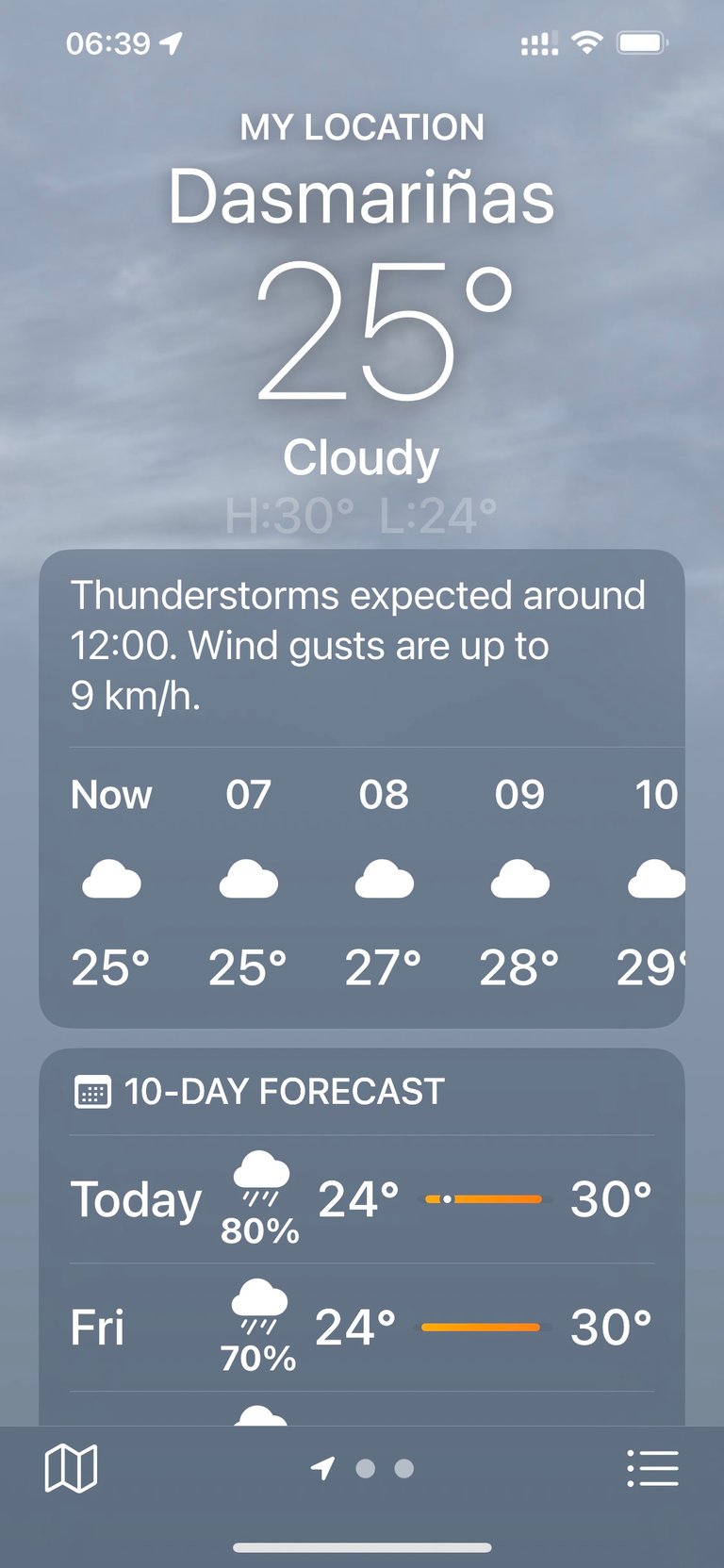Tap the page indicator dots
The width and height of the screenshot is (724, 1568).
(x=363, y=1468)
